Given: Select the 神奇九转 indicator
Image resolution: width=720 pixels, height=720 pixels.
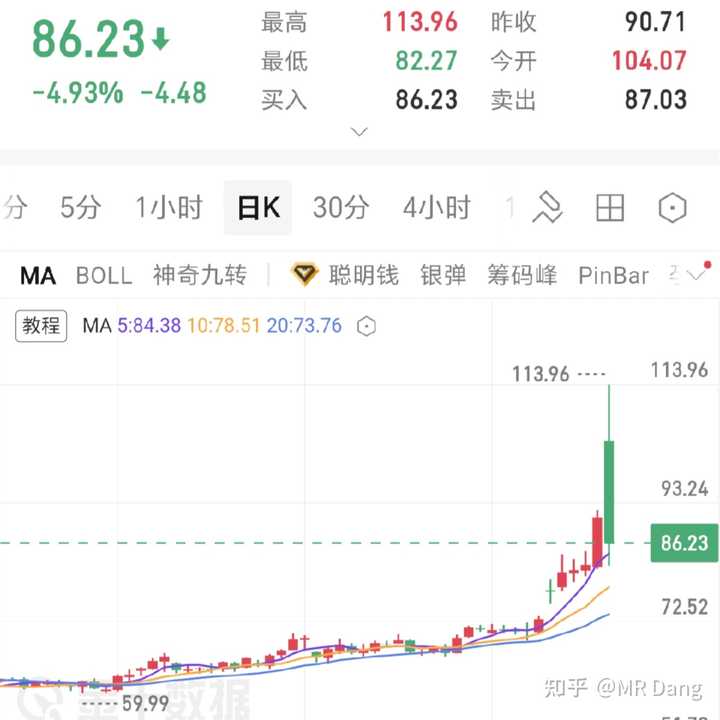Looking at the screenshot, I should (199, 275).
